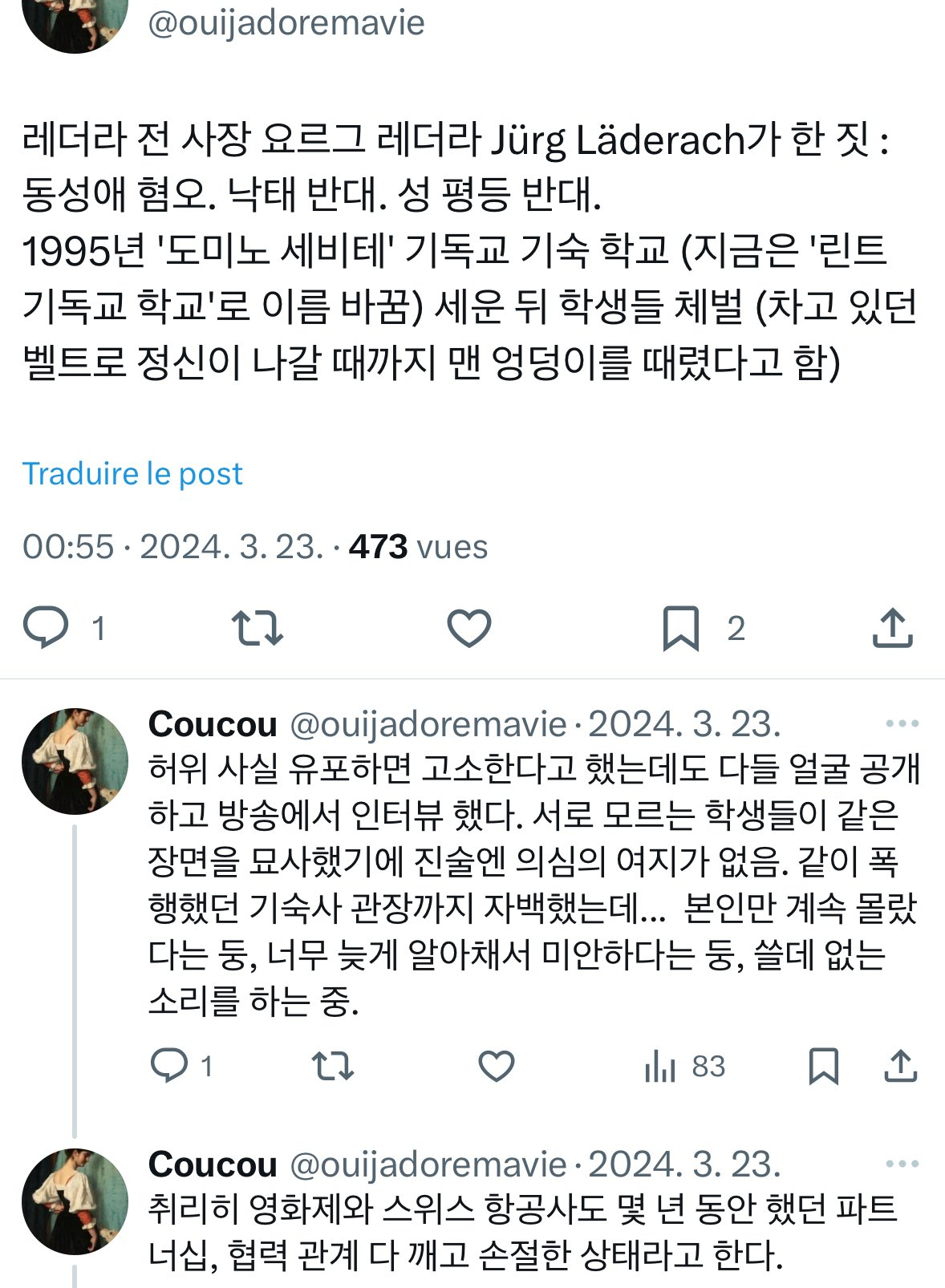Bookmark the comment with 83 views
945x1288 pixels.
click(x=823, y=1066)
